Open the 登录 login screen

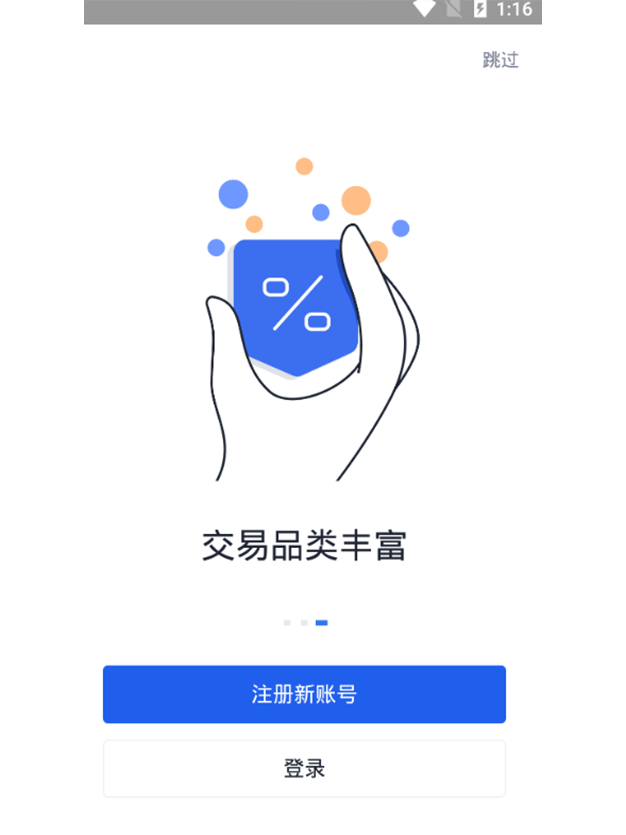pos(304,769)
